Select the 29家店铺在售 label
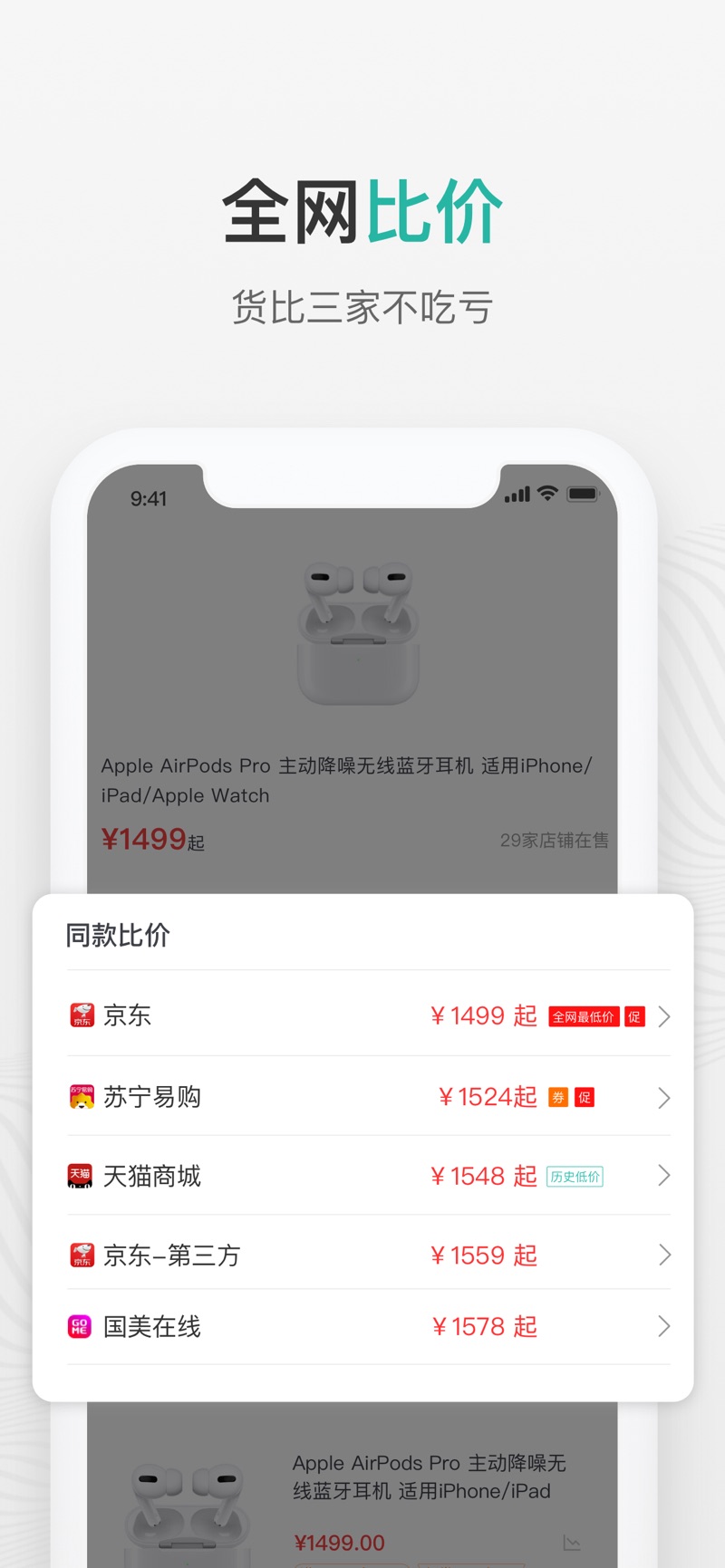 point(553,840)
